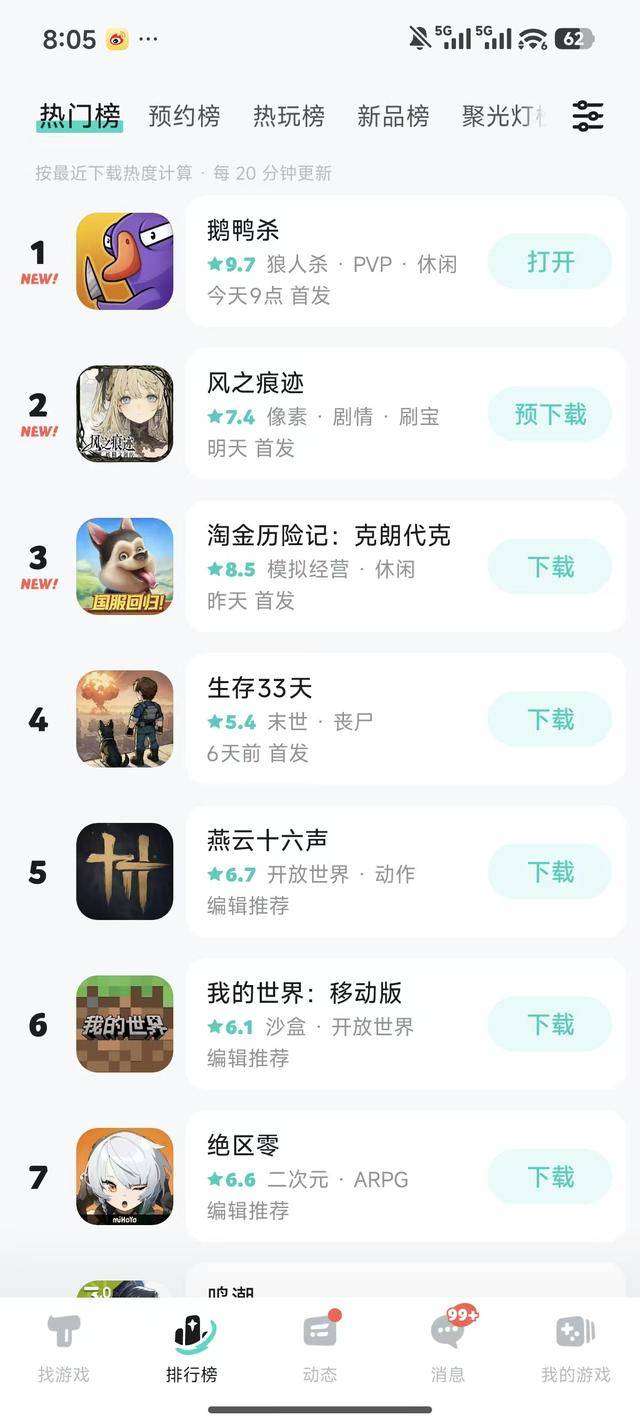This screenshot has height=1424, width=640.
Task: Download 生存33天 game
Action: coord(550,720)
